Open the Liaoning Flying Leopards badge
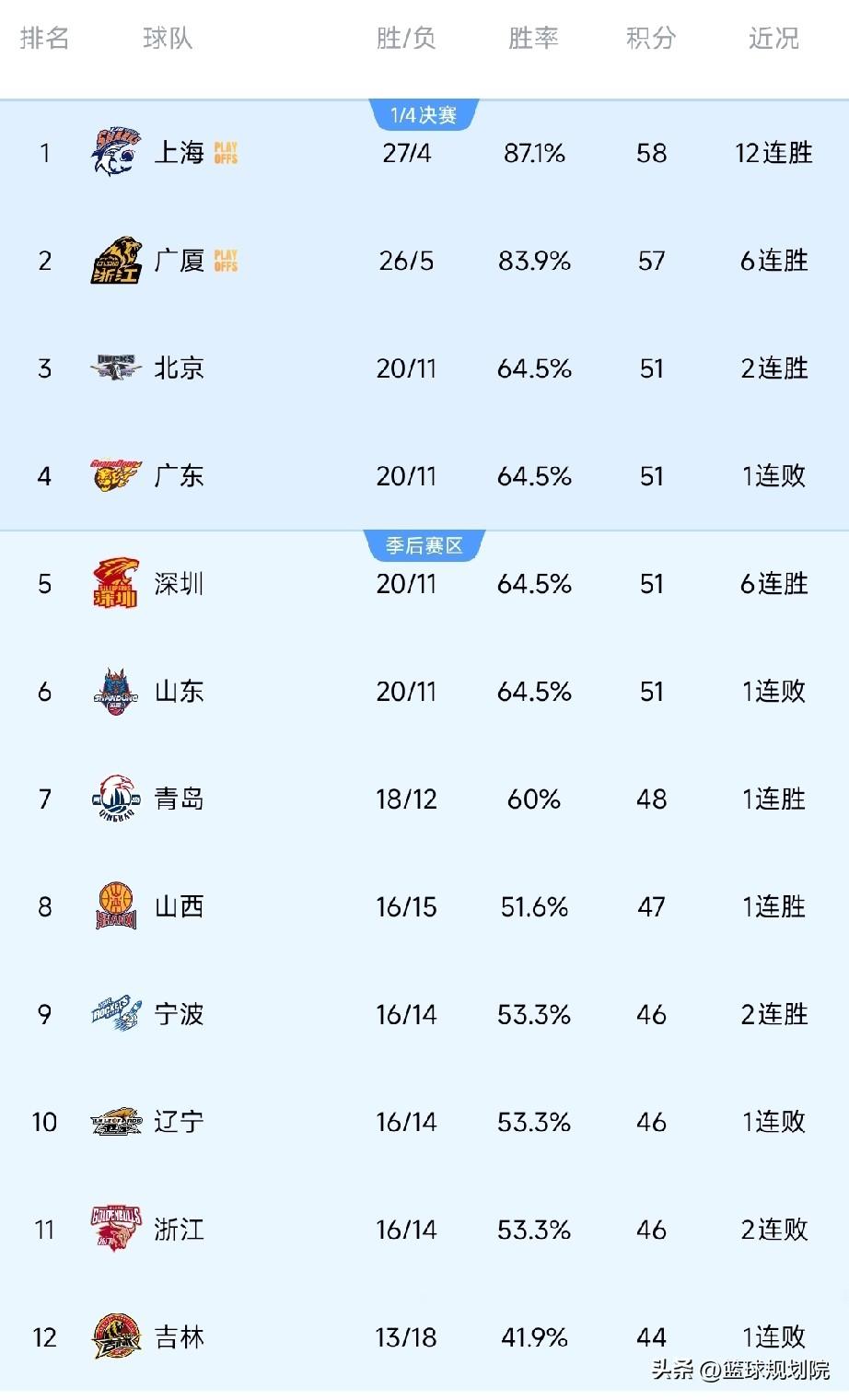 (114, 1122)
